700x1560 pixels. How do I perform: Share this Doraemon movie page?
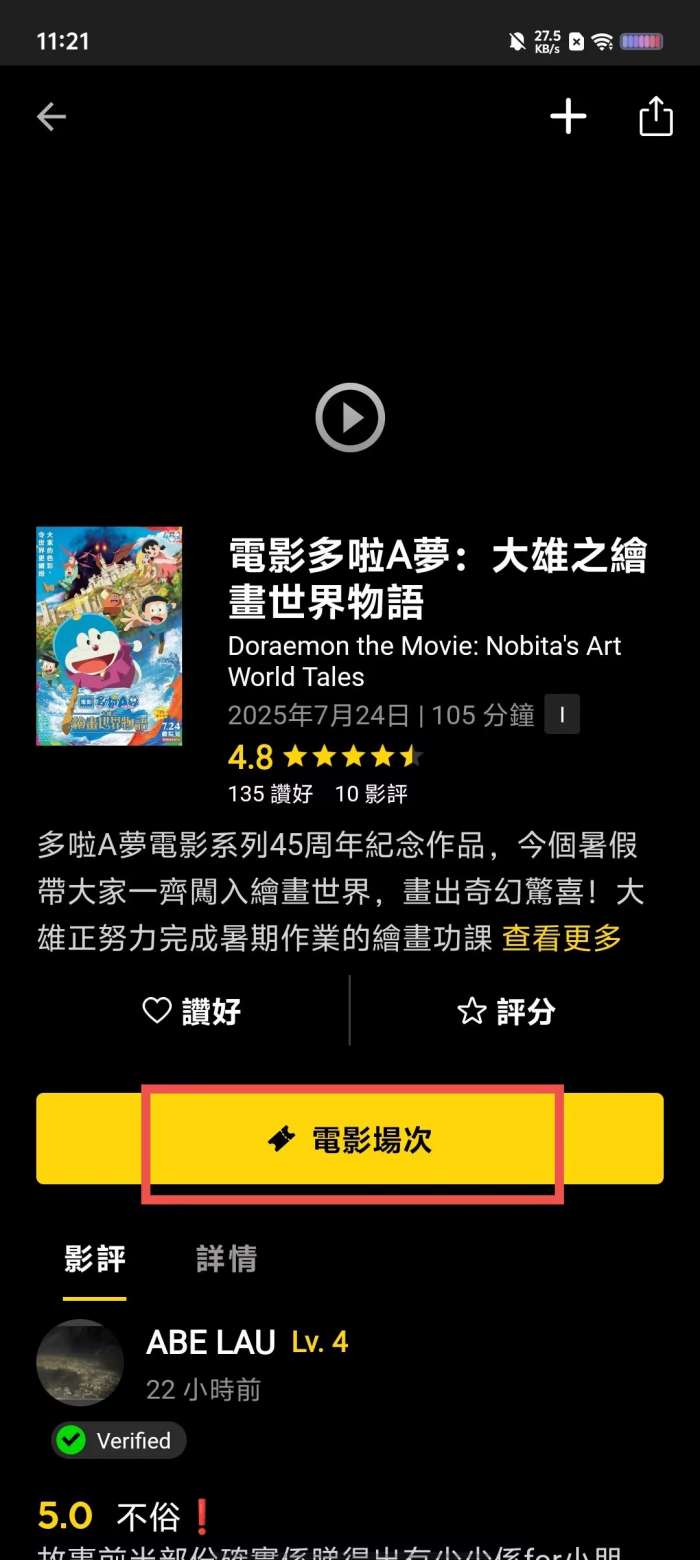(656, 116)
